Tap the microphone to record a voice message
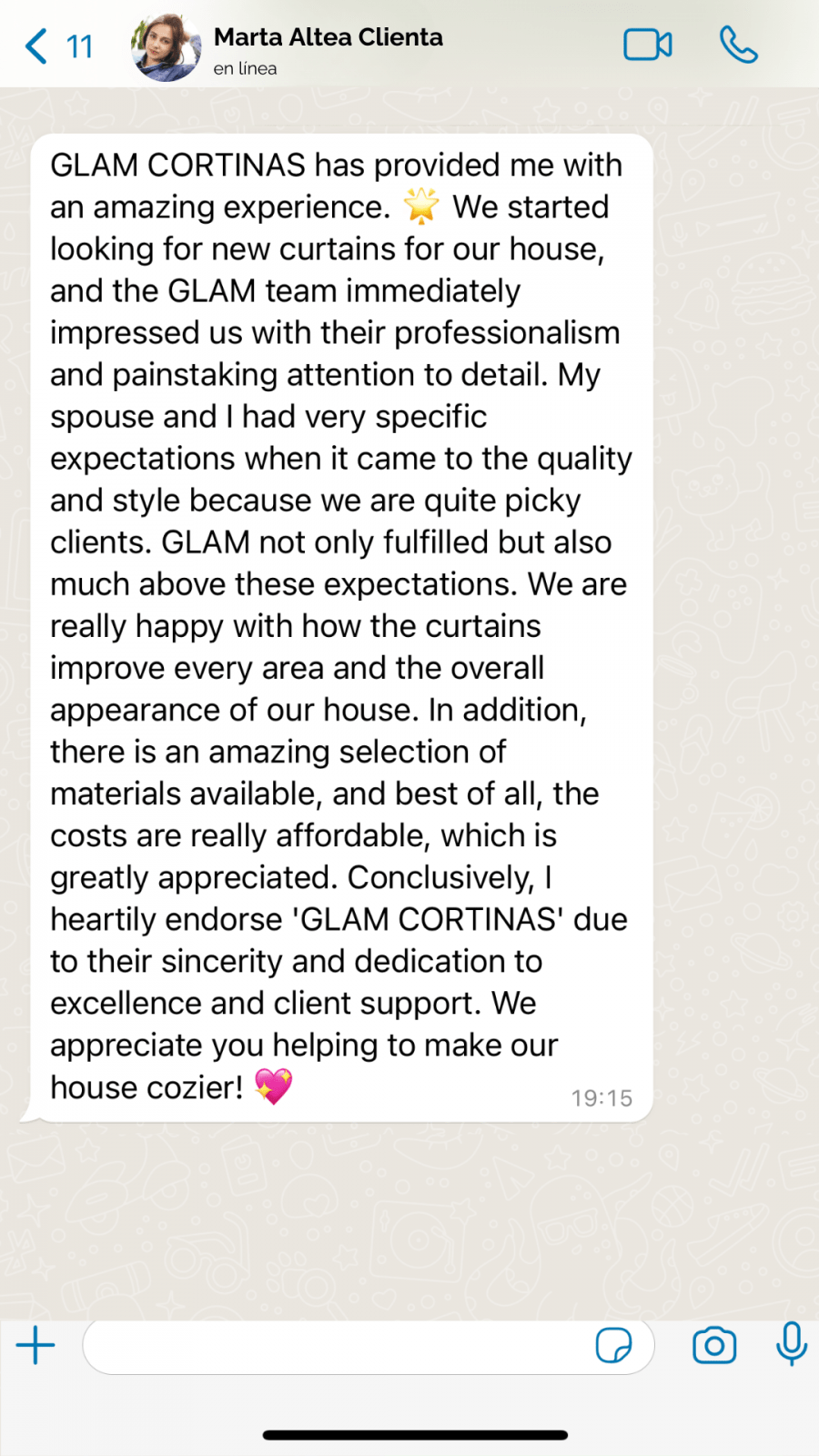Image resolution: width=819 pixels, height=1456 pixels. (x=791, y=1343)
